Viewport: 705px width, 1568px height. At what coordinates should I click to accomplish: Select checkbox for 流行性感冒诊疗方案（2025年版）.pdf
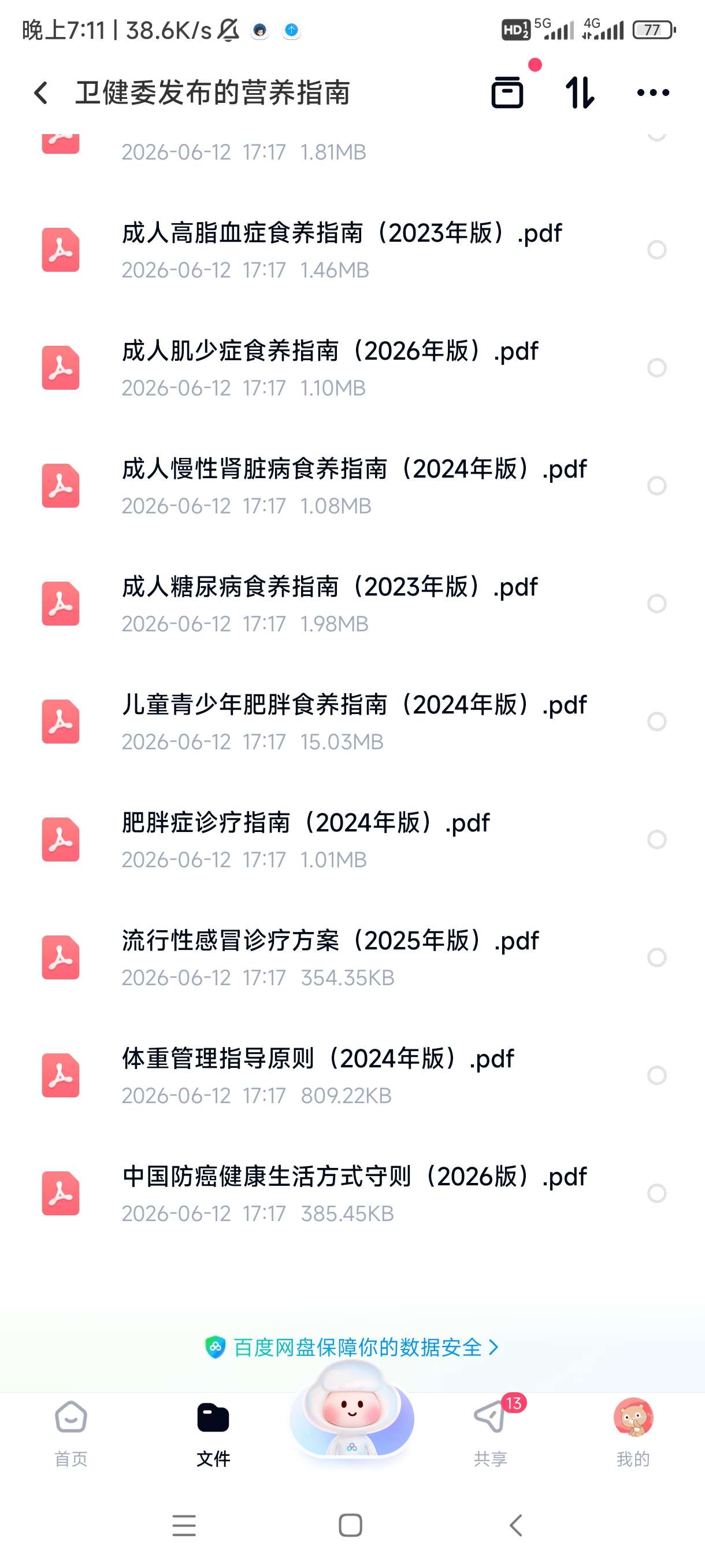tap(656, 957)
